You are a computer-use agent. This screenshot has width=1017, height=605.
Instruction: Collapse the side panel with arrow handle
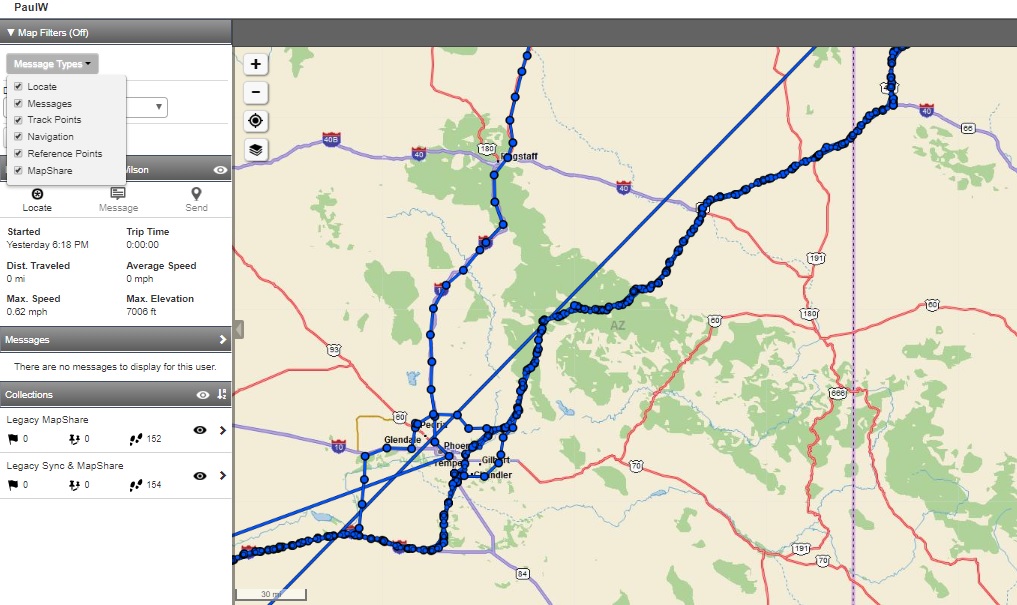238,329
